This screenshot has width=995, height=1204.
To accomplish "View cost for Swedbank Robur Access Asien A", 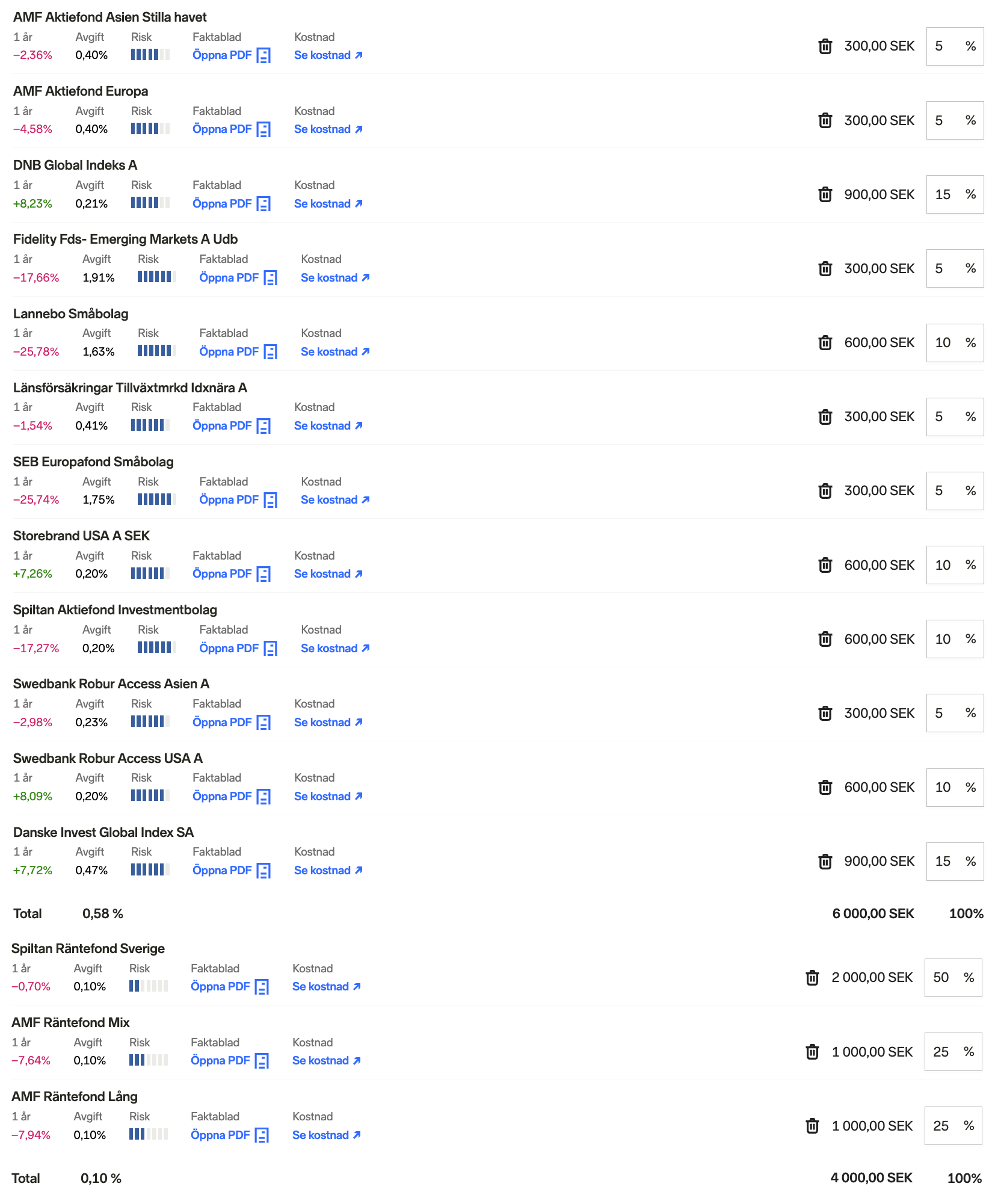I will point(328,723).
